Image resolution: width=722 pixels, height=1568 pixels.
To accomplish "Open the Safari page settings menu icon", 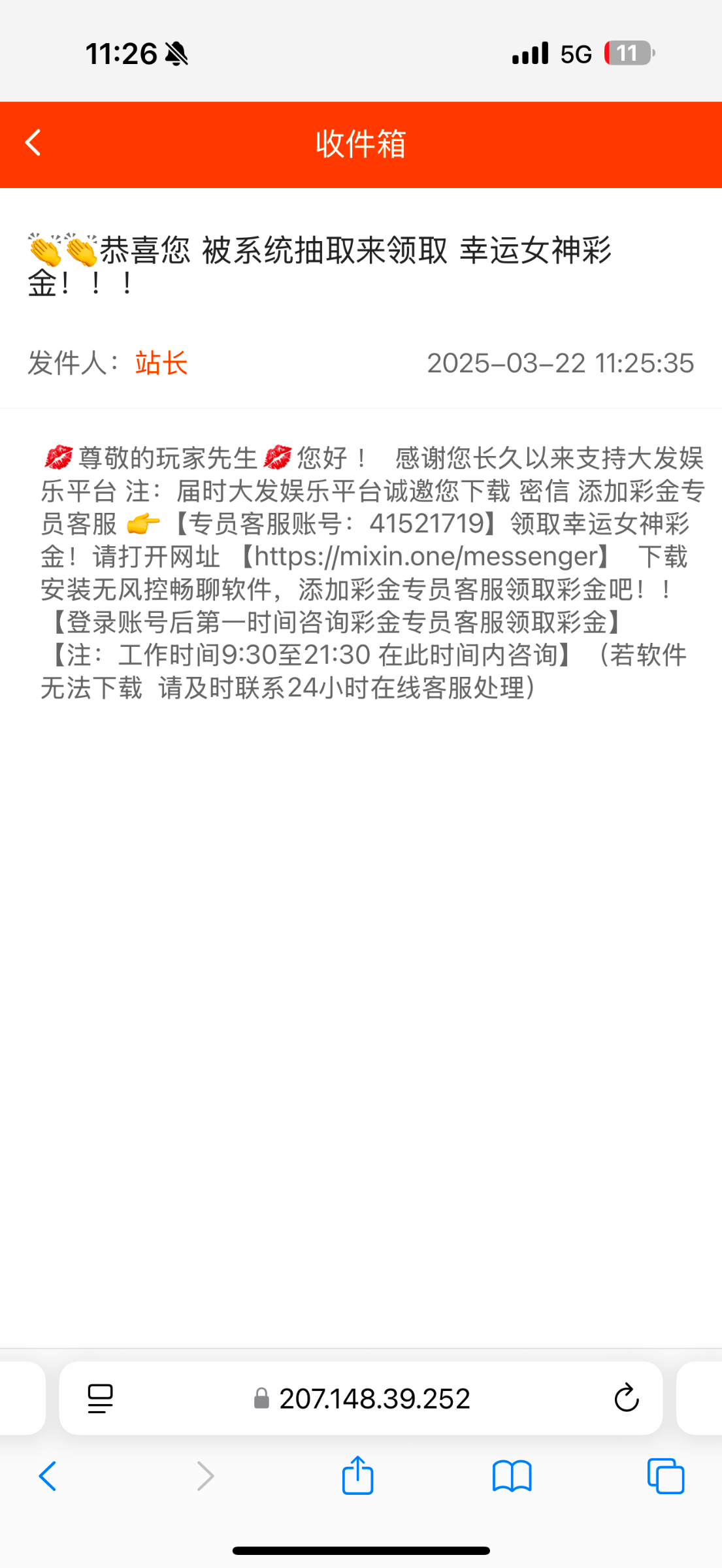I will click(x=100, y=1399).
